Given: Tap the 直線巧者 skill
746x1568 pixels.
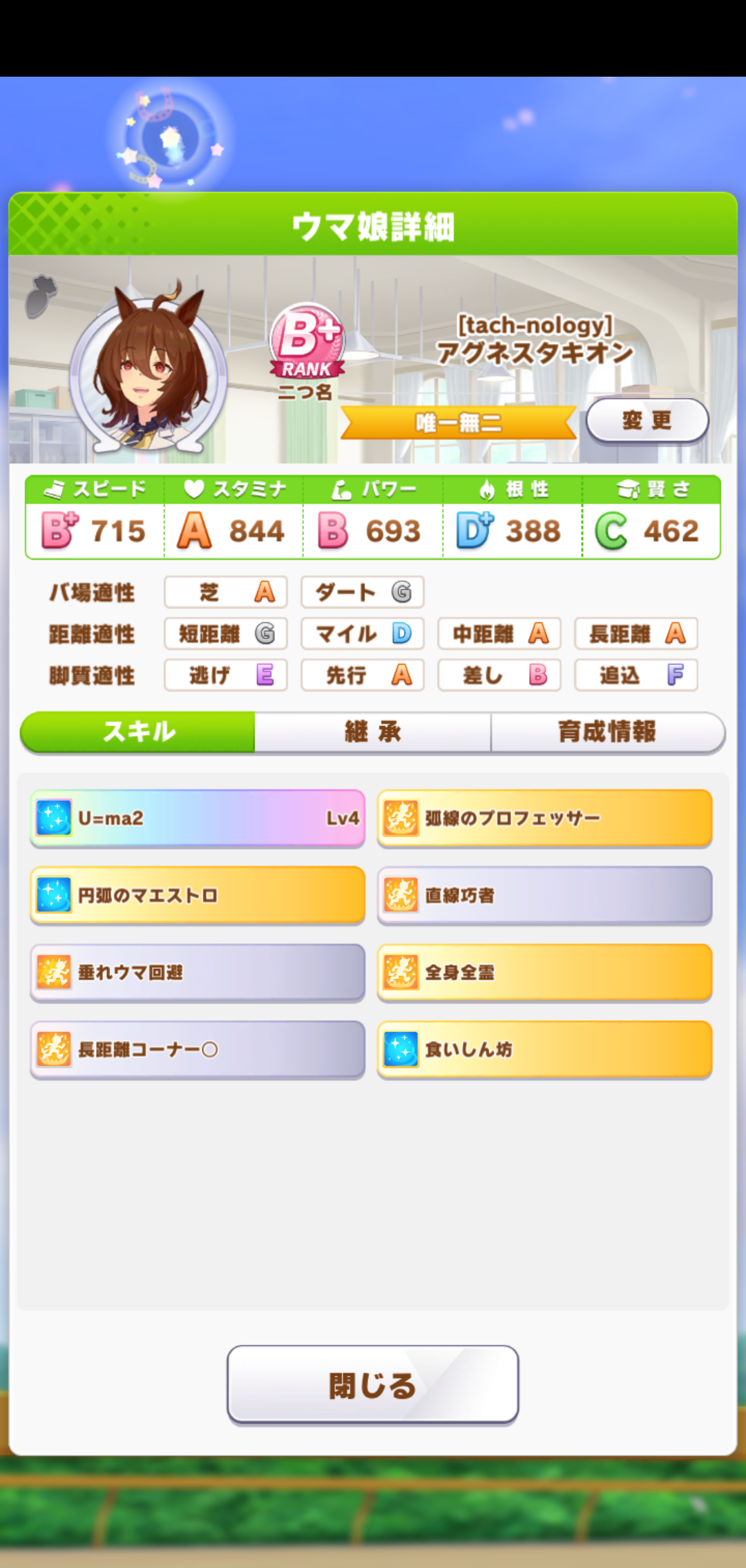Looking at the screenshot, I should click(544, 895).
